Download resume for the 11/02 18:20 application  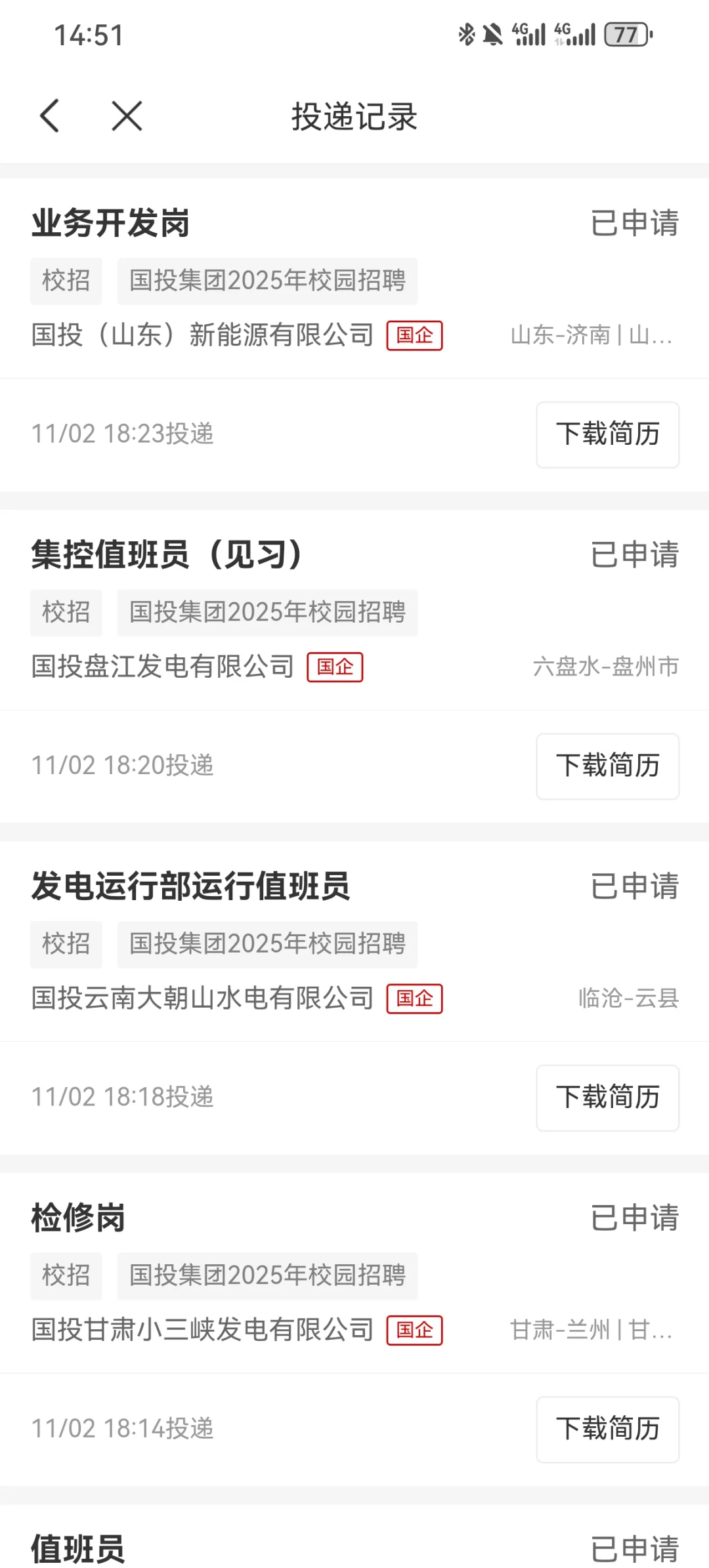pos(607,766)
